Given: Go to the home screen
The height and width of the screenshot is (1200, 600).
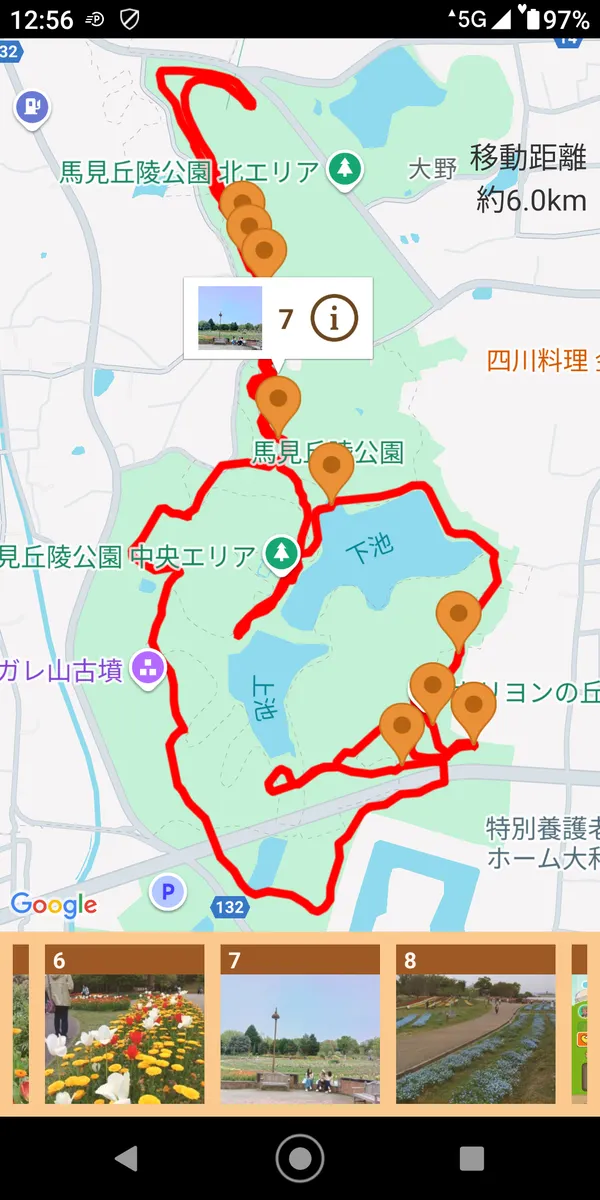Looking at the screenshot, I should (x=300, y=1158).
